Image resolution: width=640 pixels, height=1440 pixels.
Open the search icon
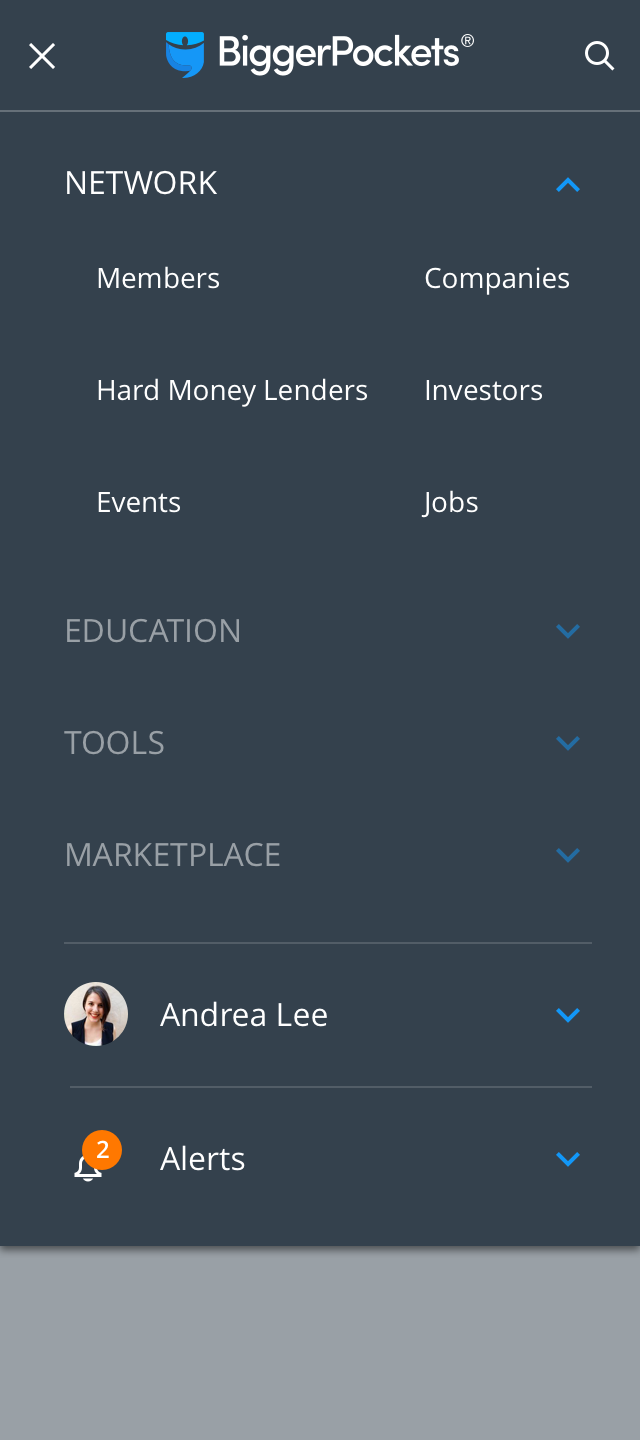599,56
